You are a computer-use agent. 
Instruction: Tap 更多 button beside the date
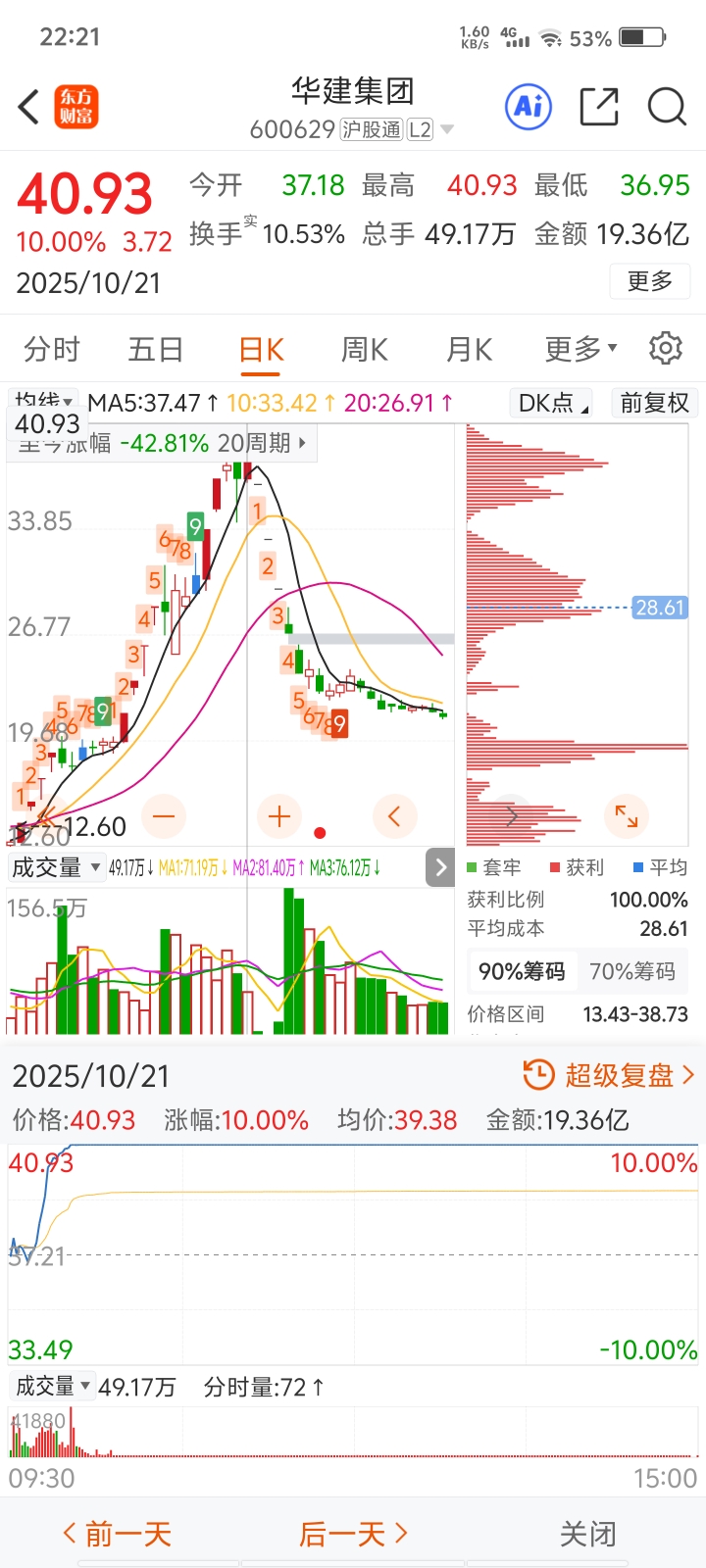tap(650, 282)
